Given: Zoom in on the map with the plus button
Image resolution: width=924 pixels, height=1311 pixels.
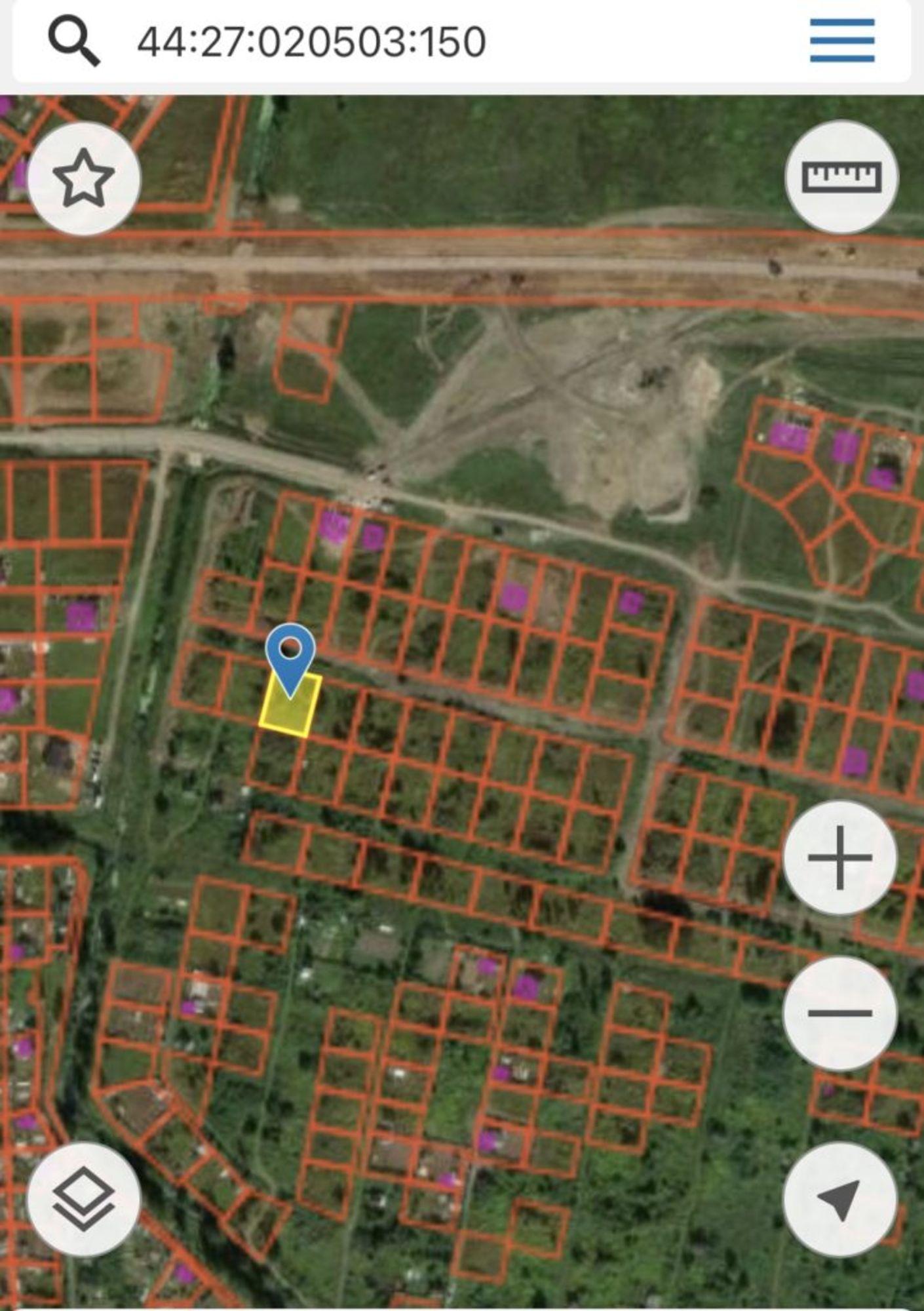Looking at the screenshot, I should click(840, 857).
